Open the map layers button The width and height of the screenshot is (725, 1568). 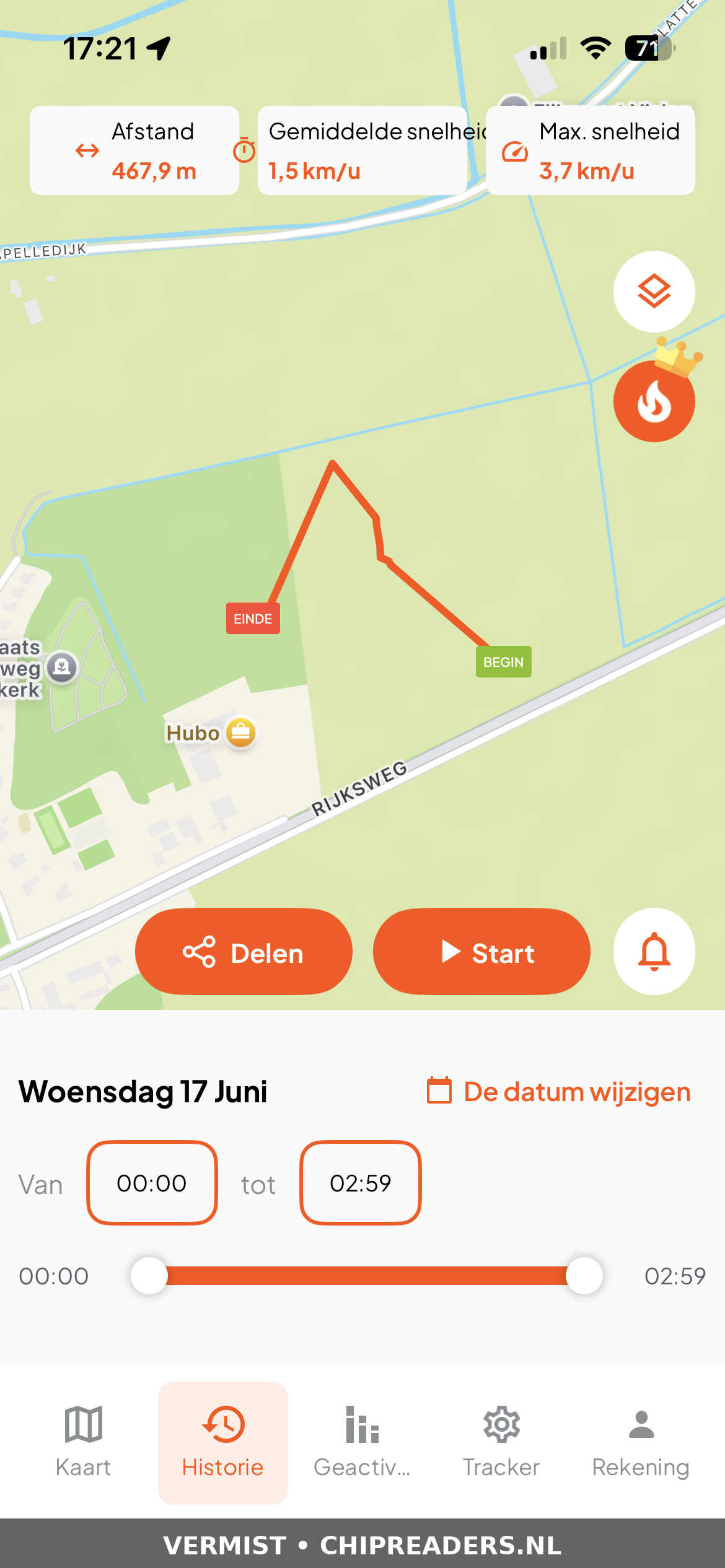coord(654,292)
